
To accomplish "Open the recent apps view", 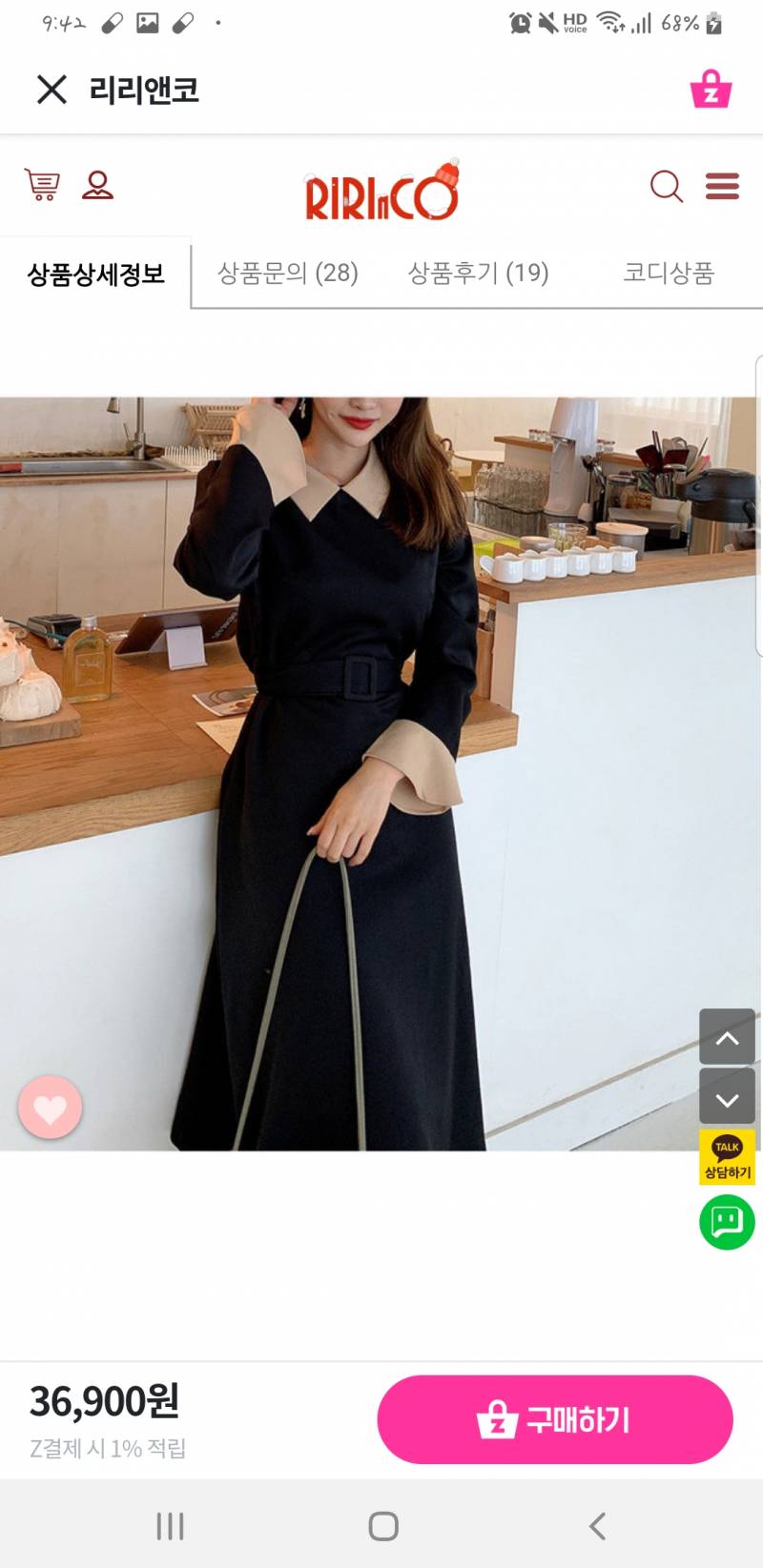I will 170,1526.
